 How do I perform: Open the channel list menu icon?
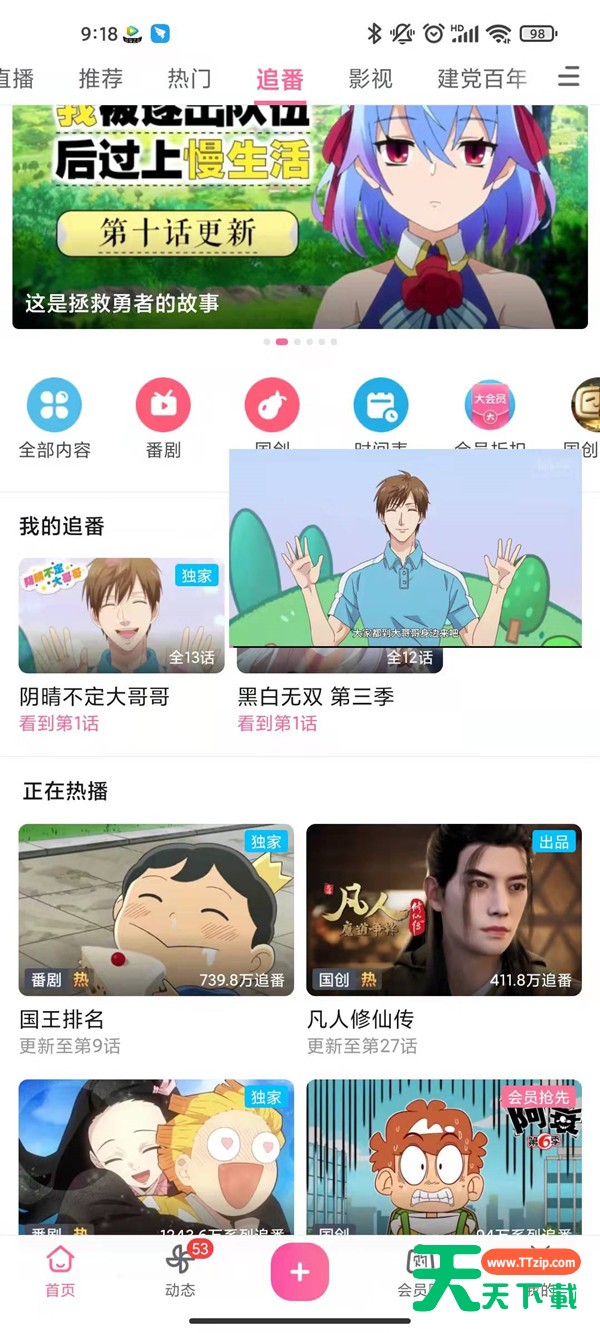pyautogui.click(x=569, y=77)
